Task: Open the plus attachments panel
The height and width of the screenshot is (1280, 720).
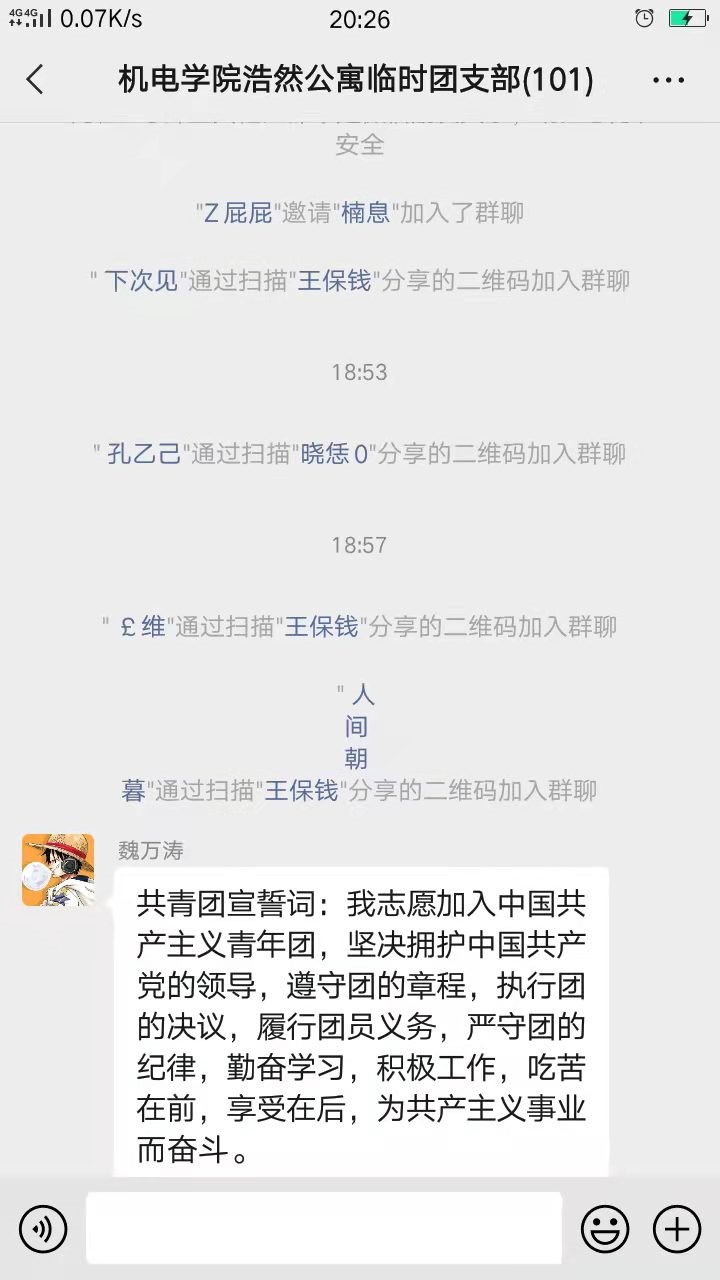Action: click(x=677, y=1228)
